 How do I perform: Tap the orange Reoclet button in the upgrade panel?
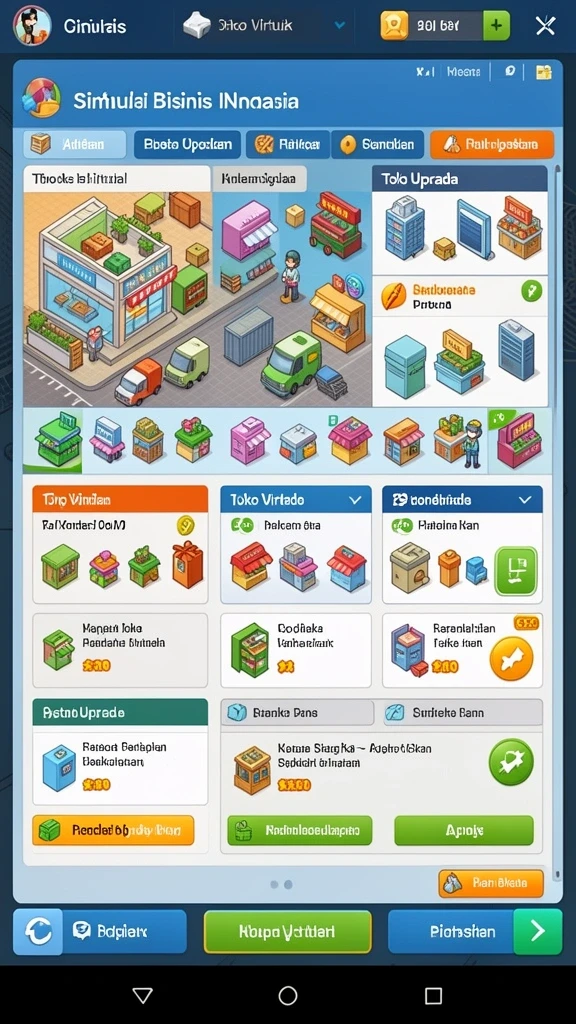pyautogui.click(x=113, y=830)
